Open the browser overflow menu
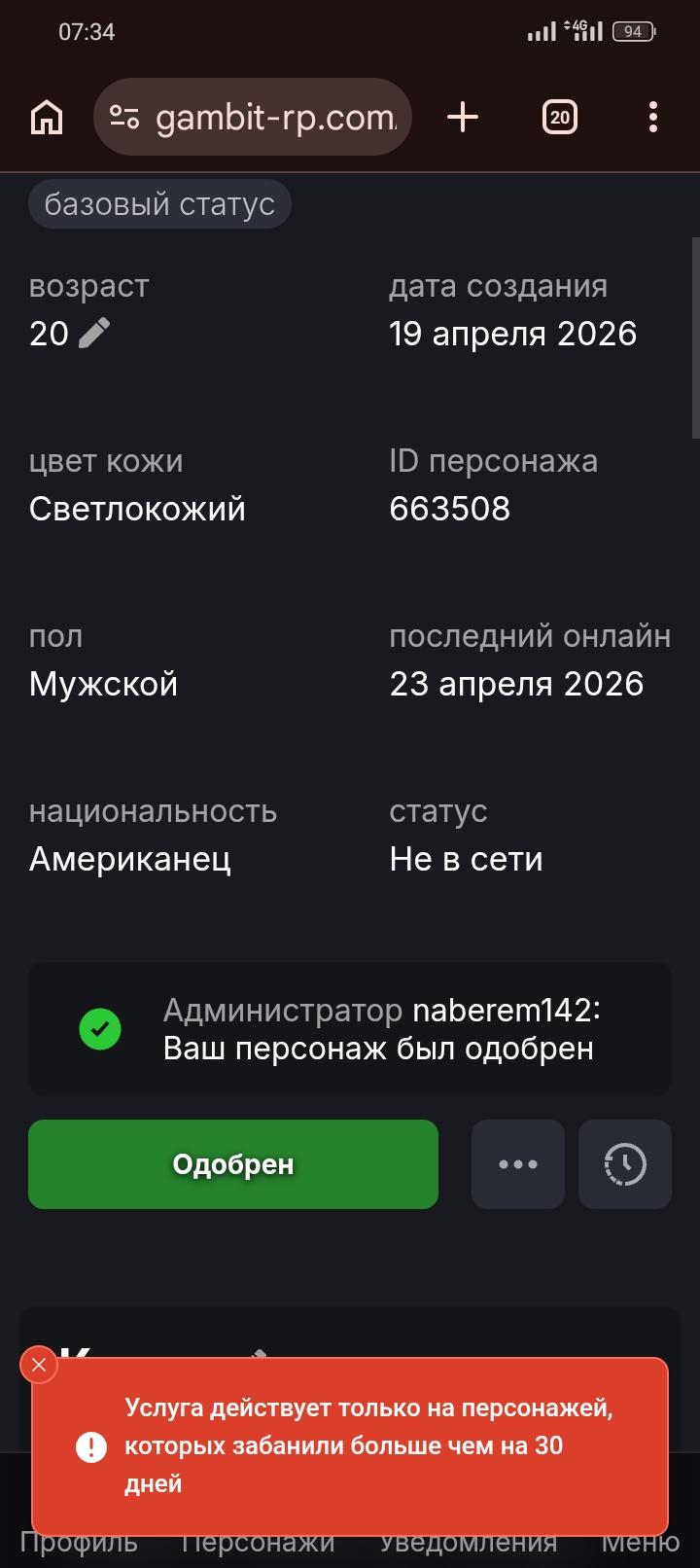 (652, 118)
